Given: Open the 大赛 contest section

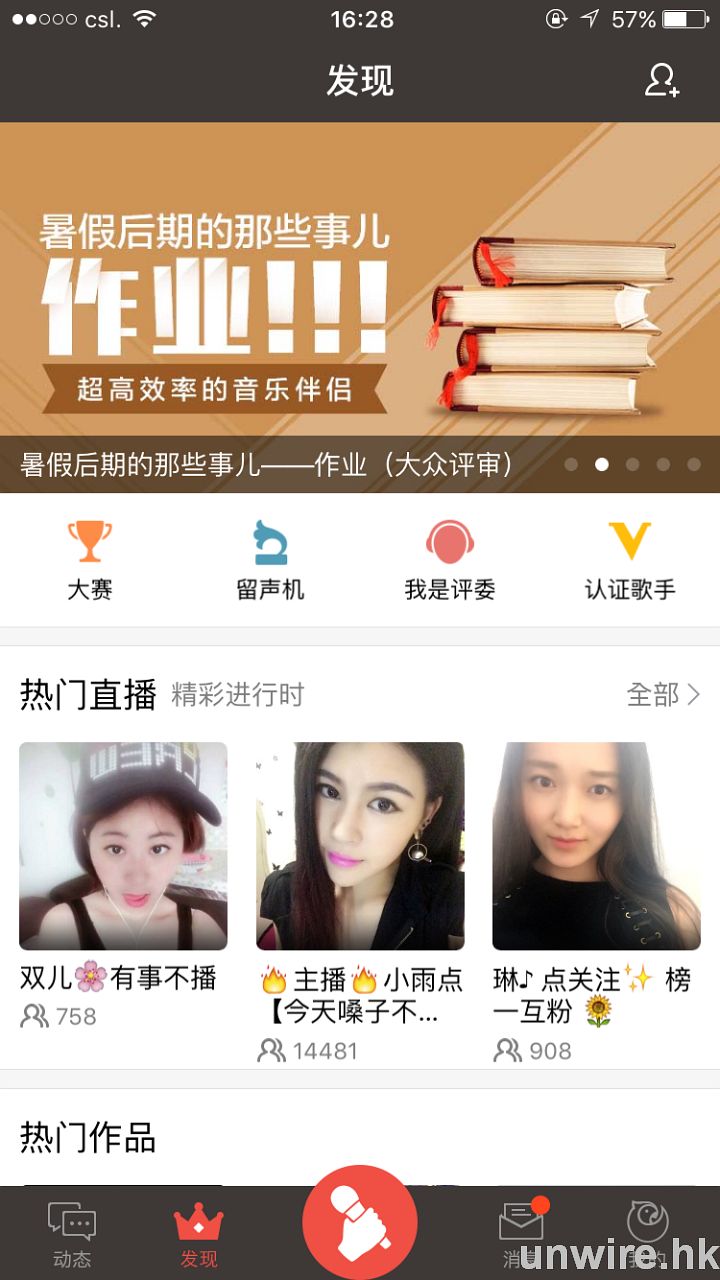Looking at the screenshot, I should 90,560.
